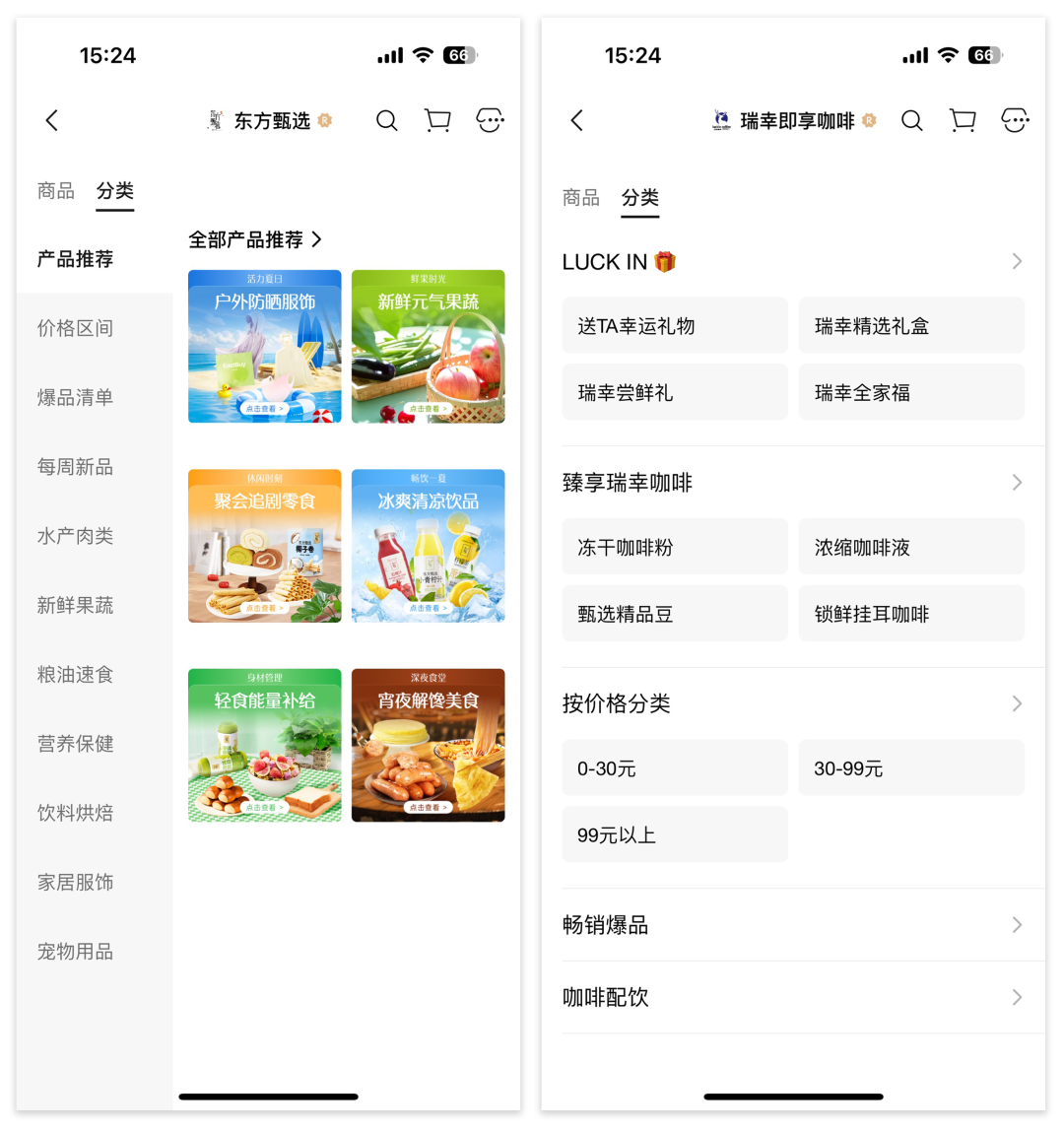1064x1132 pixels.
Task: Choose the 锁鲜挂耳咖啡 chip
Action: click(911, 614)
